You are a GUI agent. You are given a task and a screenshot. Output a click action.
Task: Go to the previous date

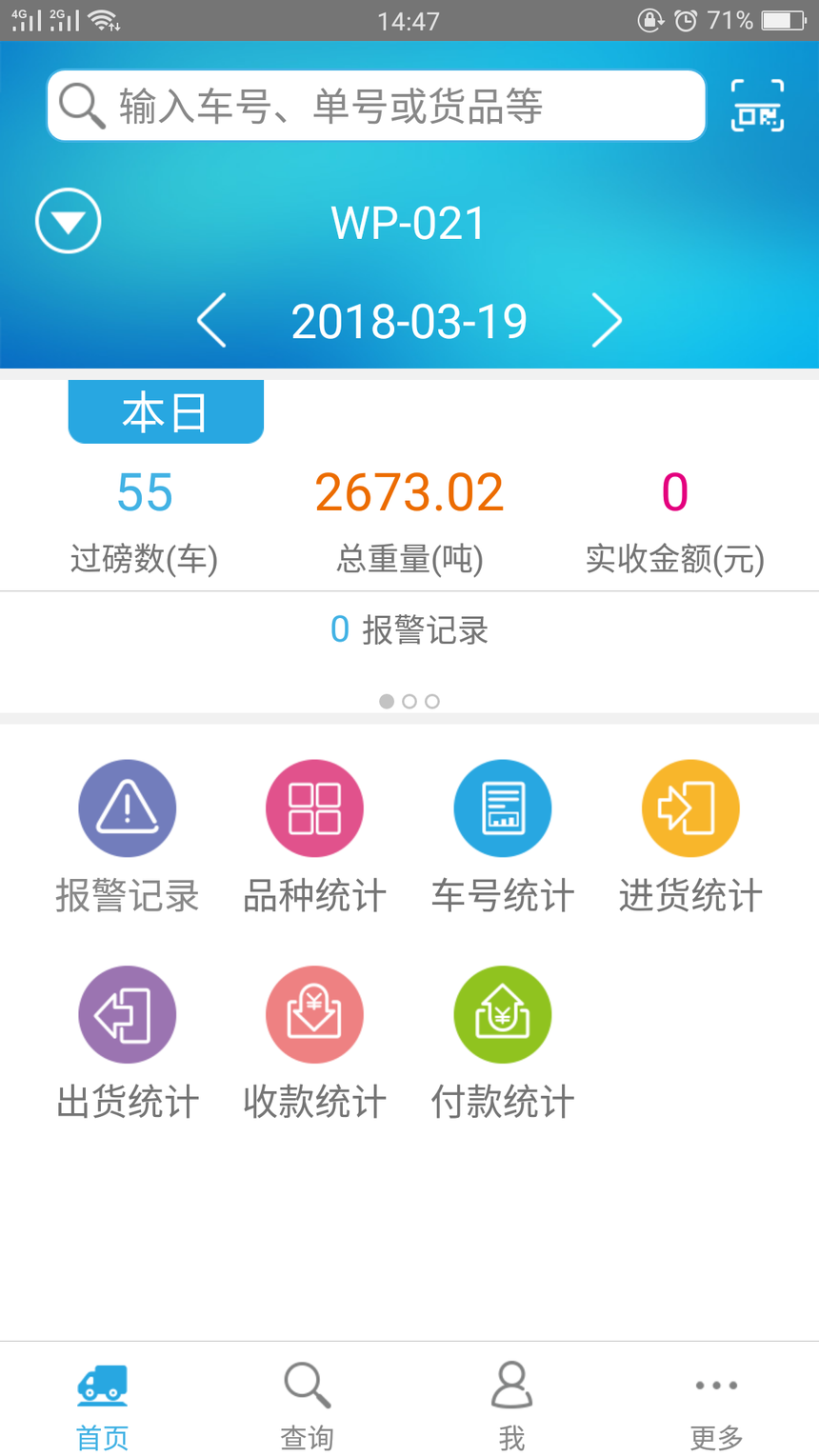pos(211,320)
